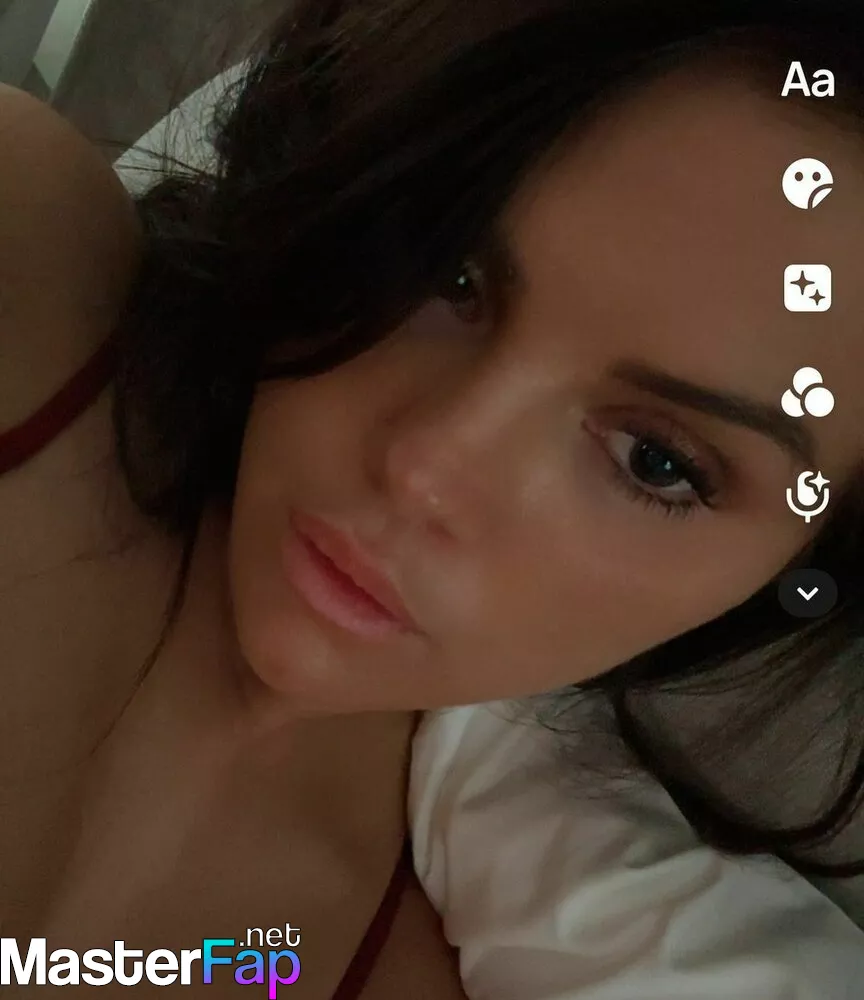Open the sticker picker

coord(807,184)
